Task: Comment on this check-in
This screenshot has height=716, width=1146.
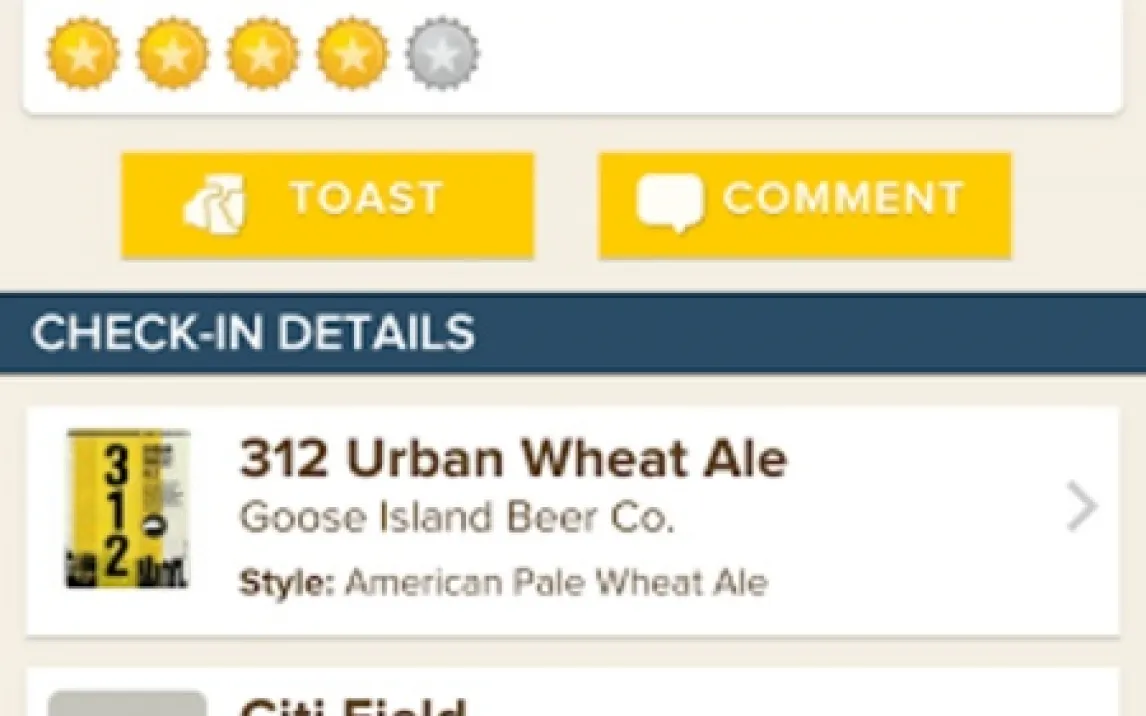Action: pos(805,206)
